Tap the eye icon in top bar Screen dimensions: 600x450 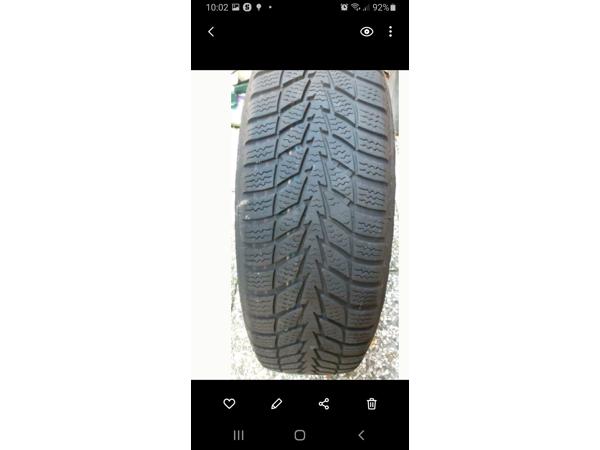coord(367,32)
